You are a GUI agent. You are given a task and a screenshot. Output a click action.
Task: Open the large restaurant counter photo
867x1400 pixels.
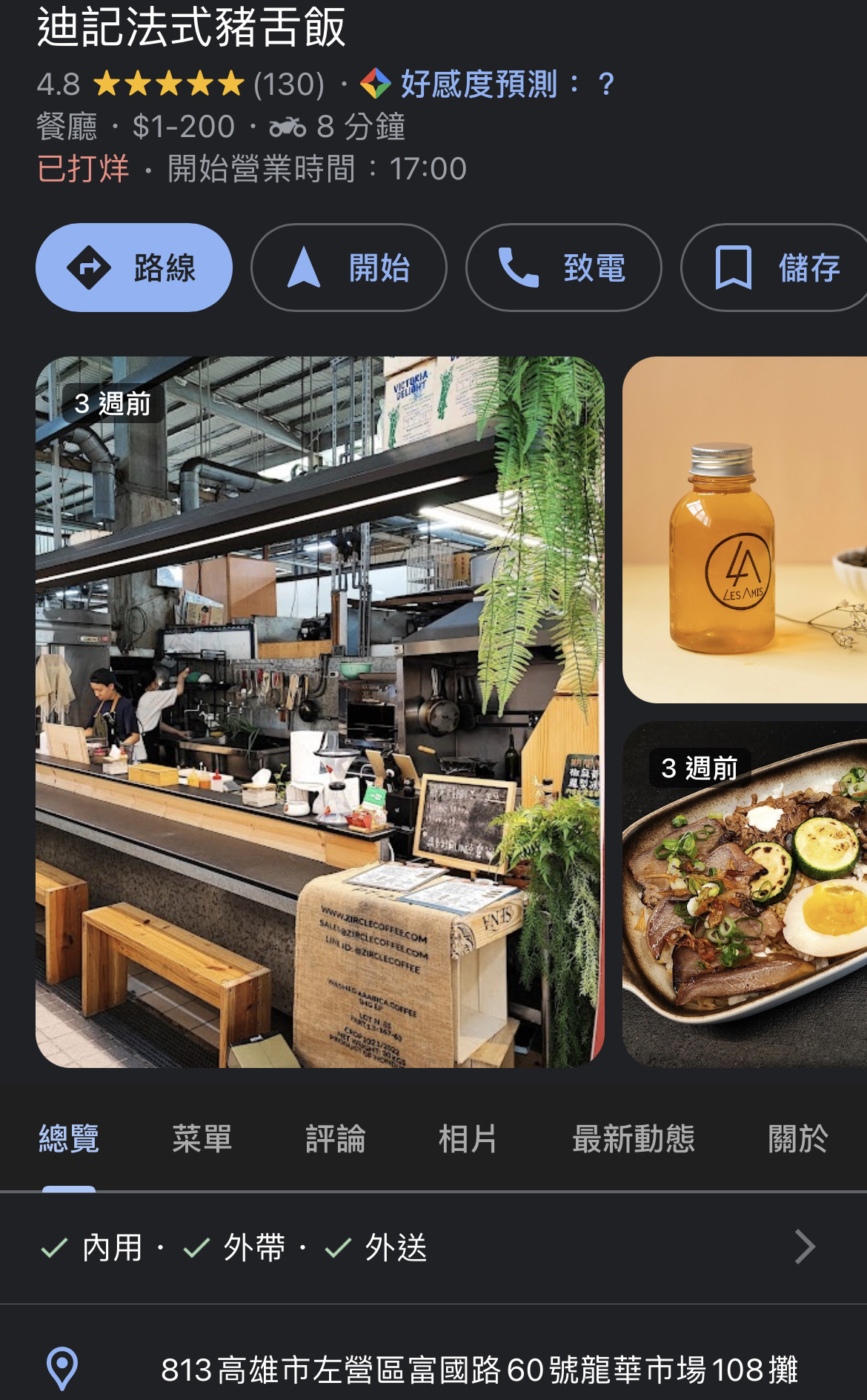[320, 712]
